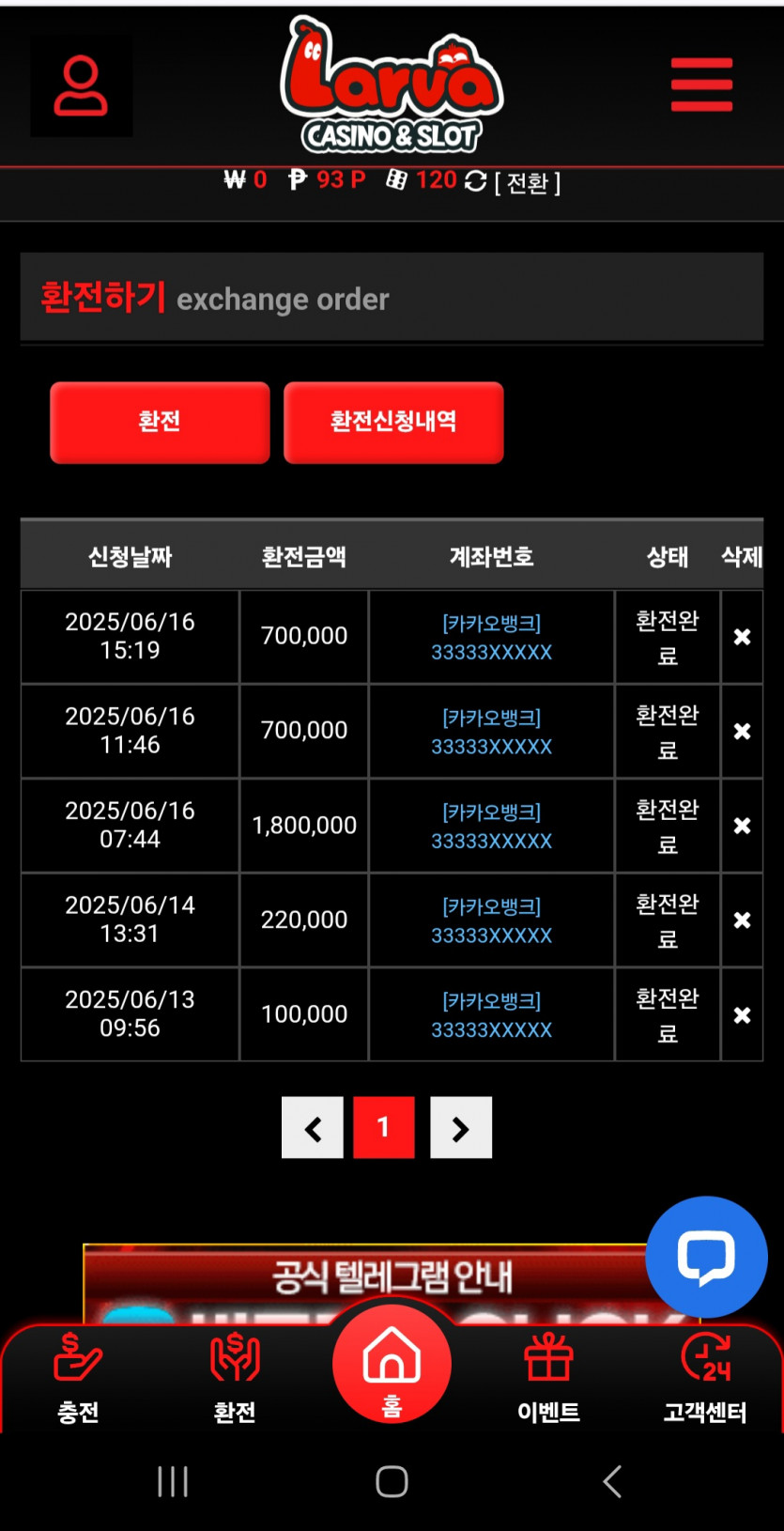Screen dimensions: 784x1531
Task: Delete the 2025/06/16 11:46 exchange record
Action: (x=742, y=731)
